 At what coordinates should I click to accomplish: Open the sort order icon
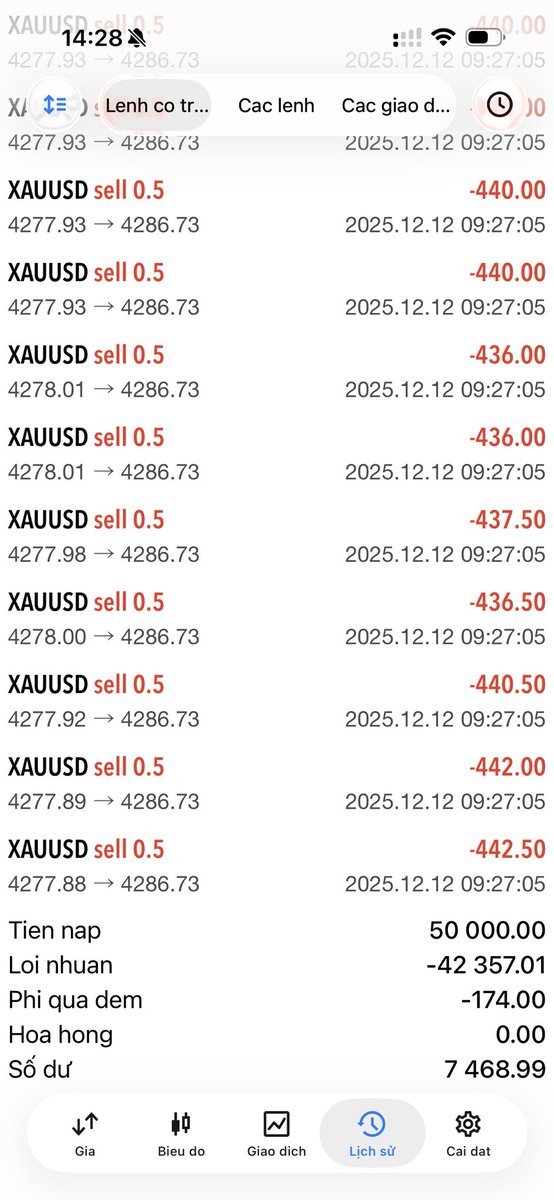[x=55, y=105]
